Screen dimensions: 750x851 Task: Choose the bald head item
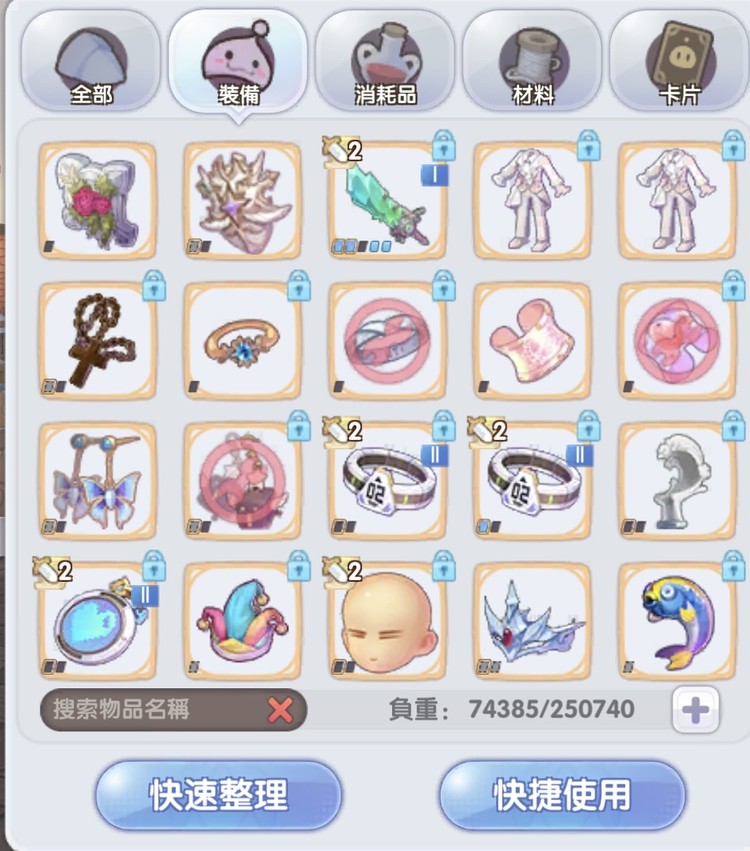point(387,621)
